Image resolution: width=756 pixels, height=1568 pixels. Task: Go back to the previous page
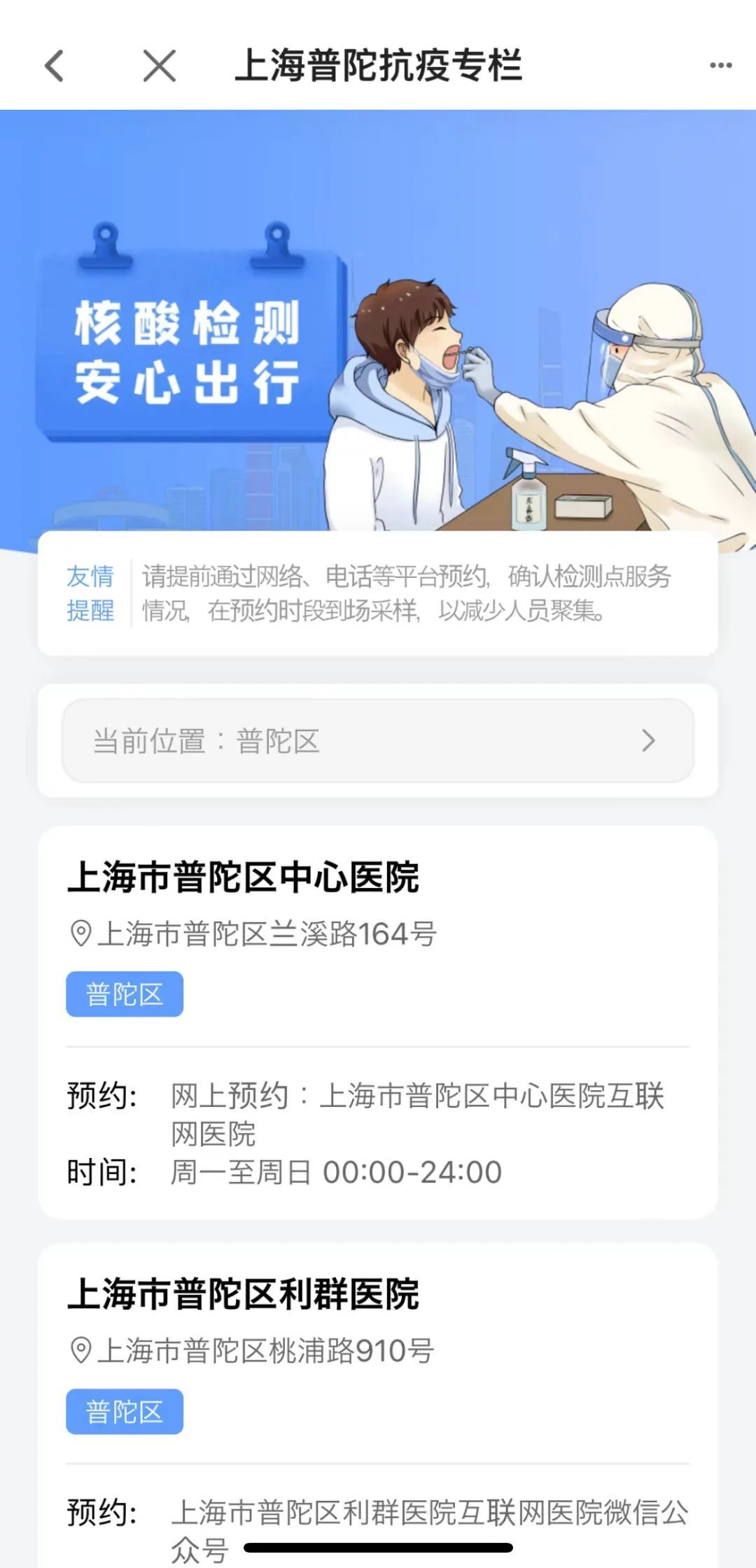55,66
